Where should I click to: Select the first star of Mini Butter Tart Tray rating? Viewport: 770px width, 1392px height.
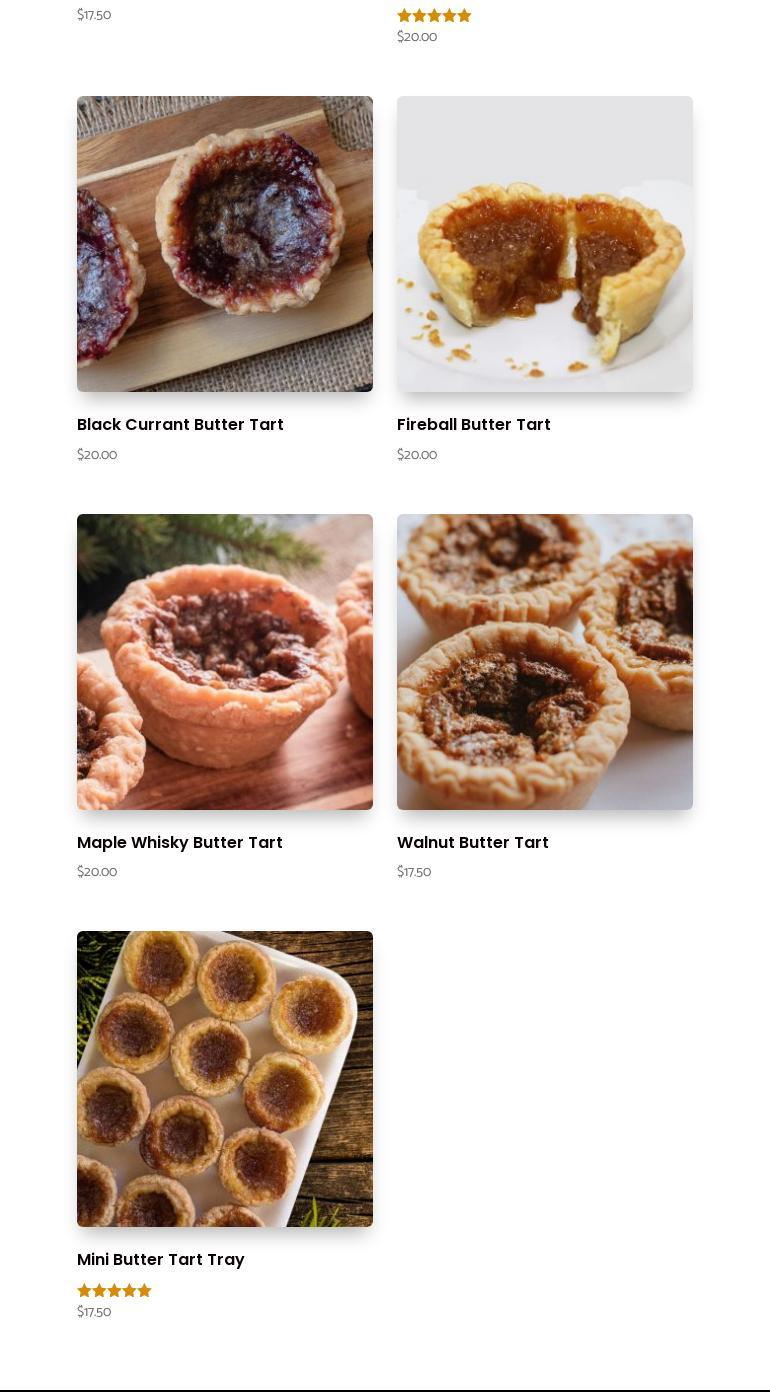tap(84, 1290)
